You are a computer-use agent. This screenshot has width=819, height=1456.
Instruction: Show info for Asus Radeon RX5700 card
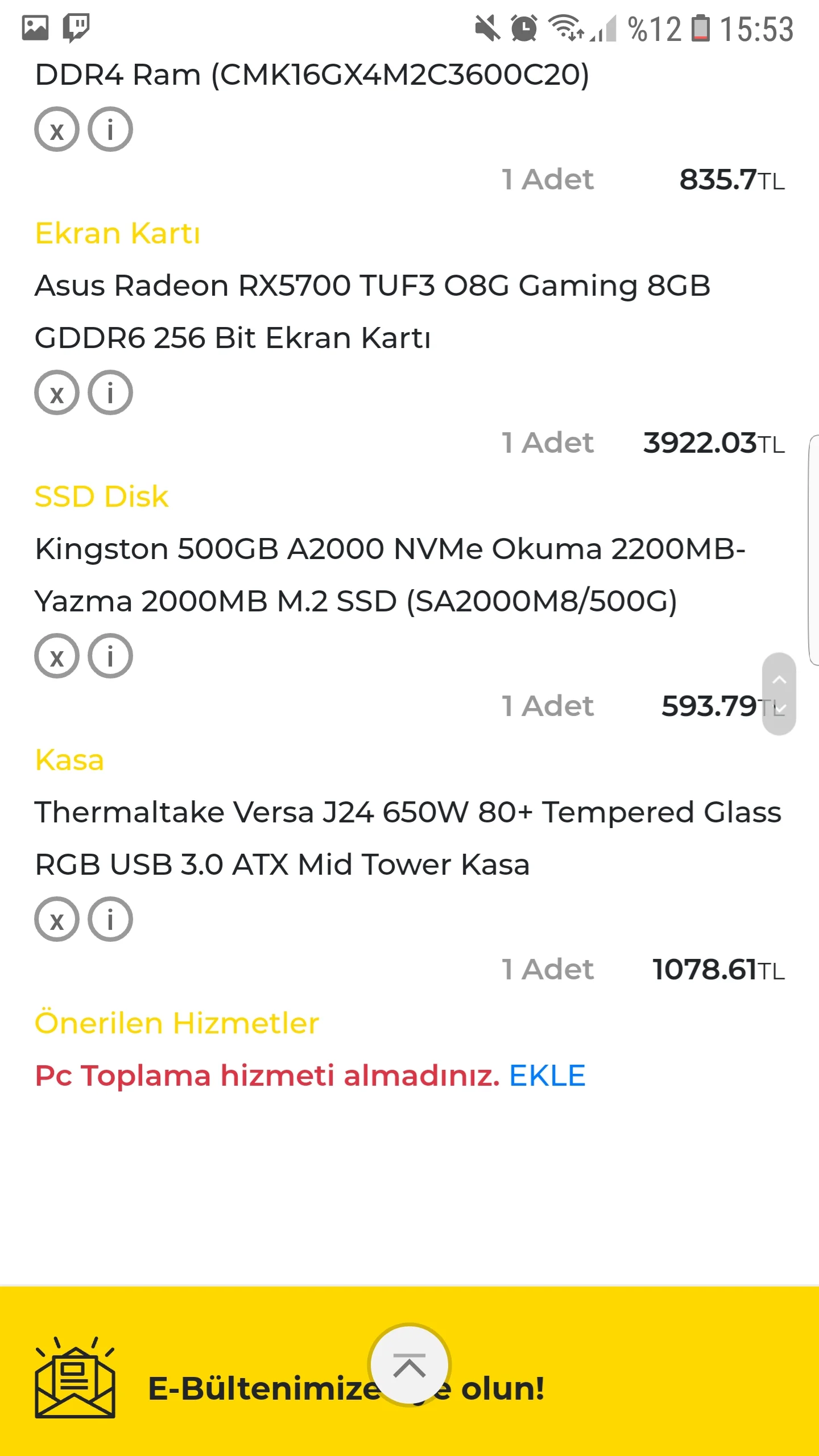tap(110, 393)
